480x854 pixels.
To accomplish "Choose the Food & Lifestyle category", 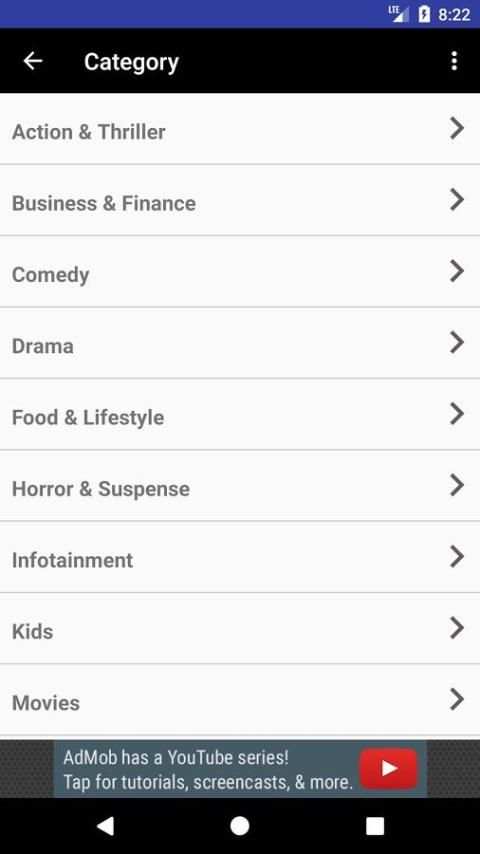I will [240, 414].
